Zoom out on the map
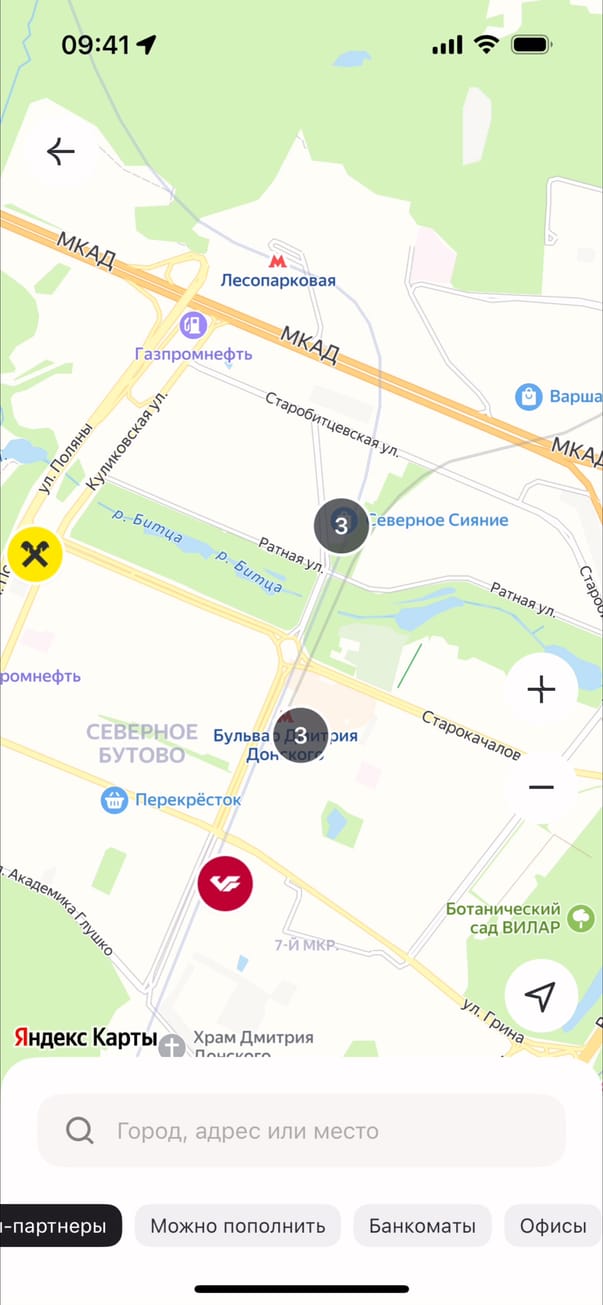603x1305 pixels. 541,788
